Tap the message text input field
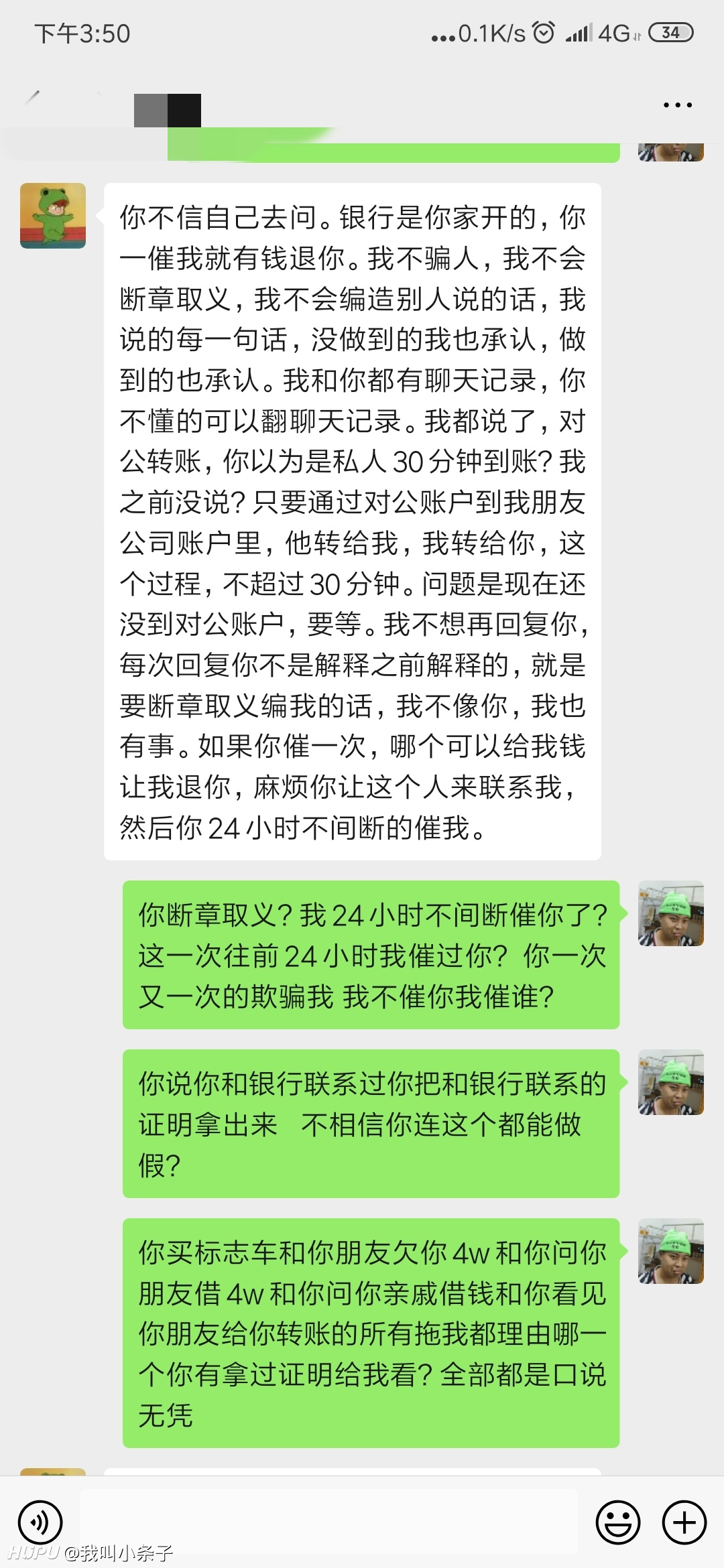 coord(328,1522)
